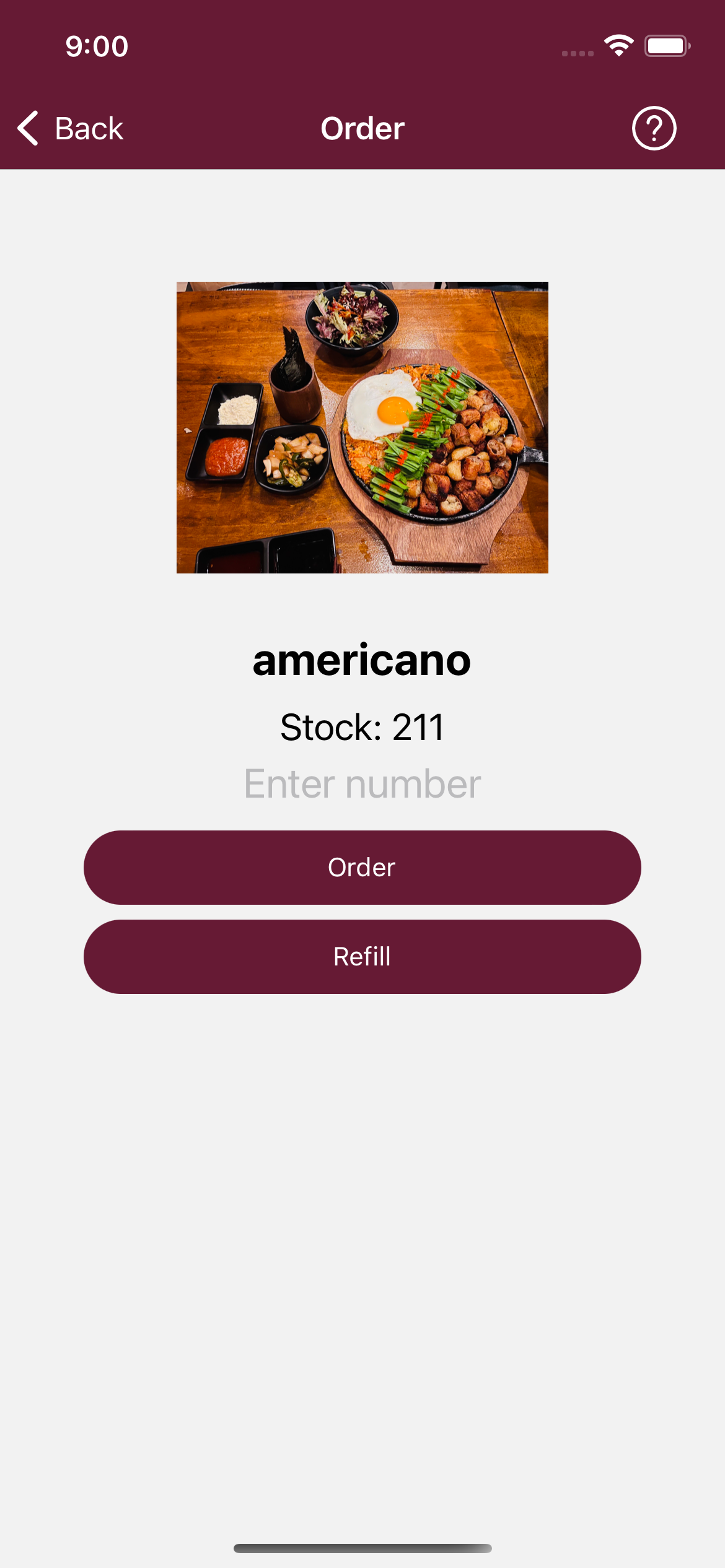Tap the Enter number input field
The width and height of the screenshot is (725, 1568).
tap(362, 782)
